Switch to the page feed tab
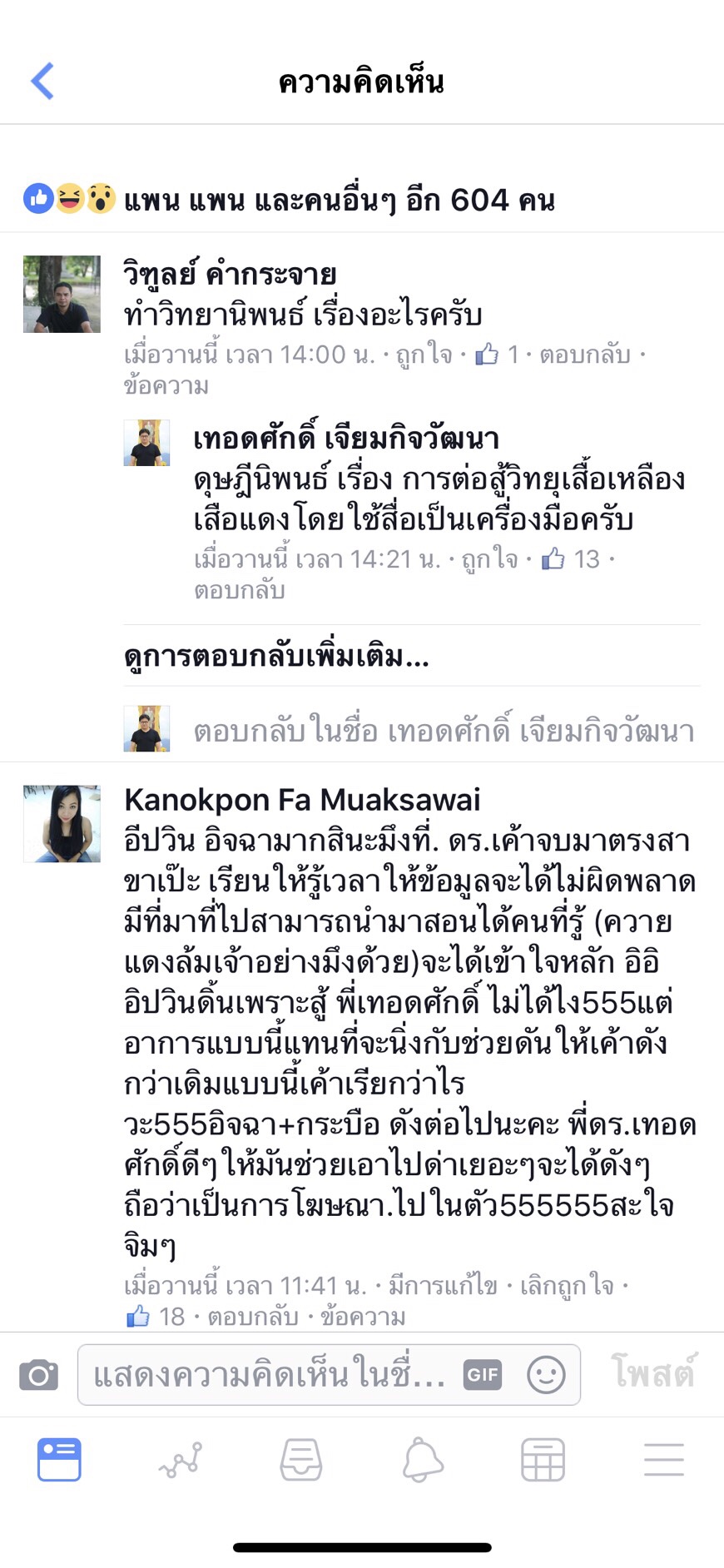The height and width of the screenshot is (1568, 724). pos(59,1460)
